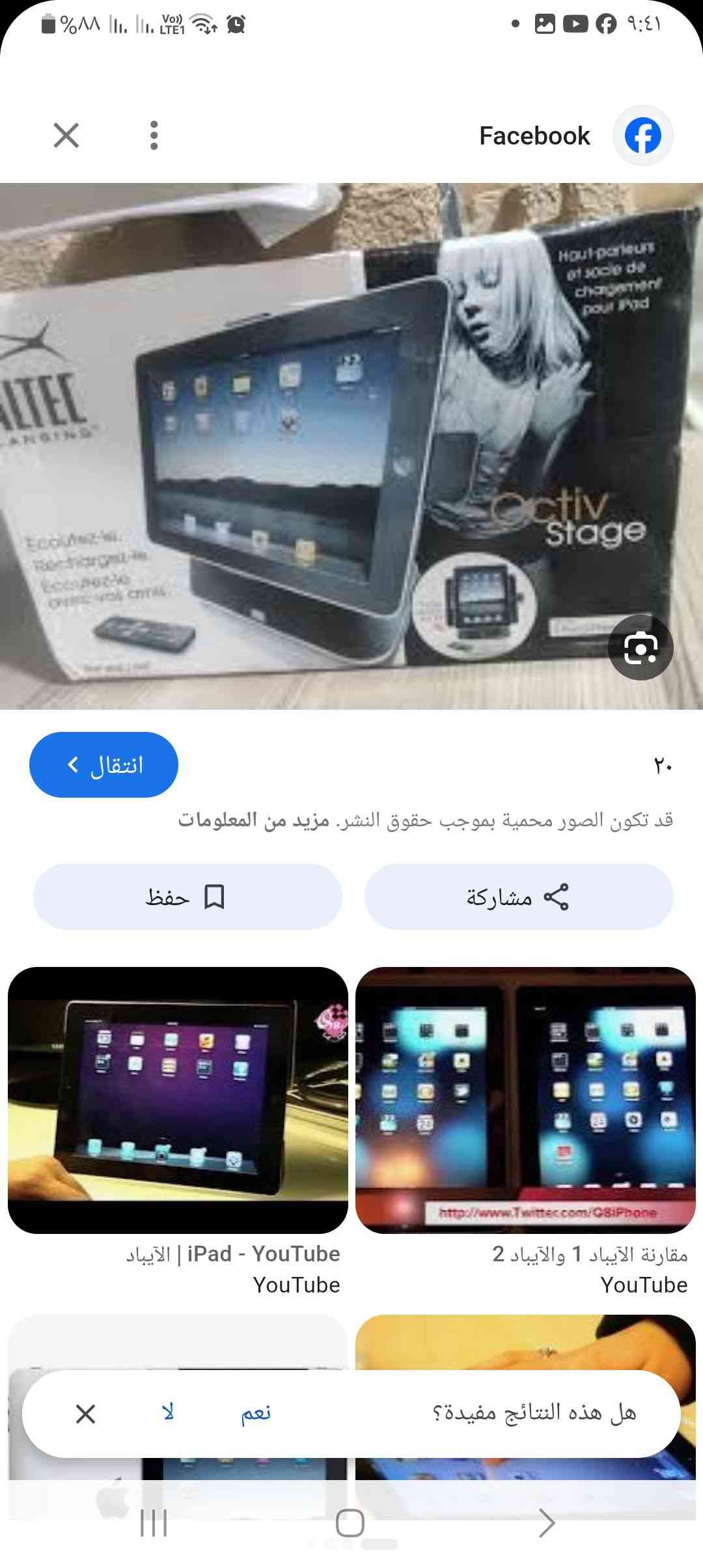
Task: Save the image with حفظ
Action: pos(187,897)
